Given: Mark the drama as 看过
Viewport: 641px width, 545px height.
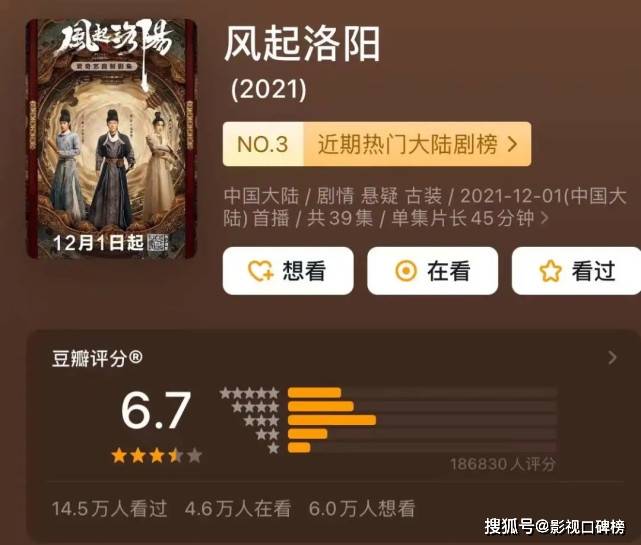Looking at the screenshot, I should point(579,271).
